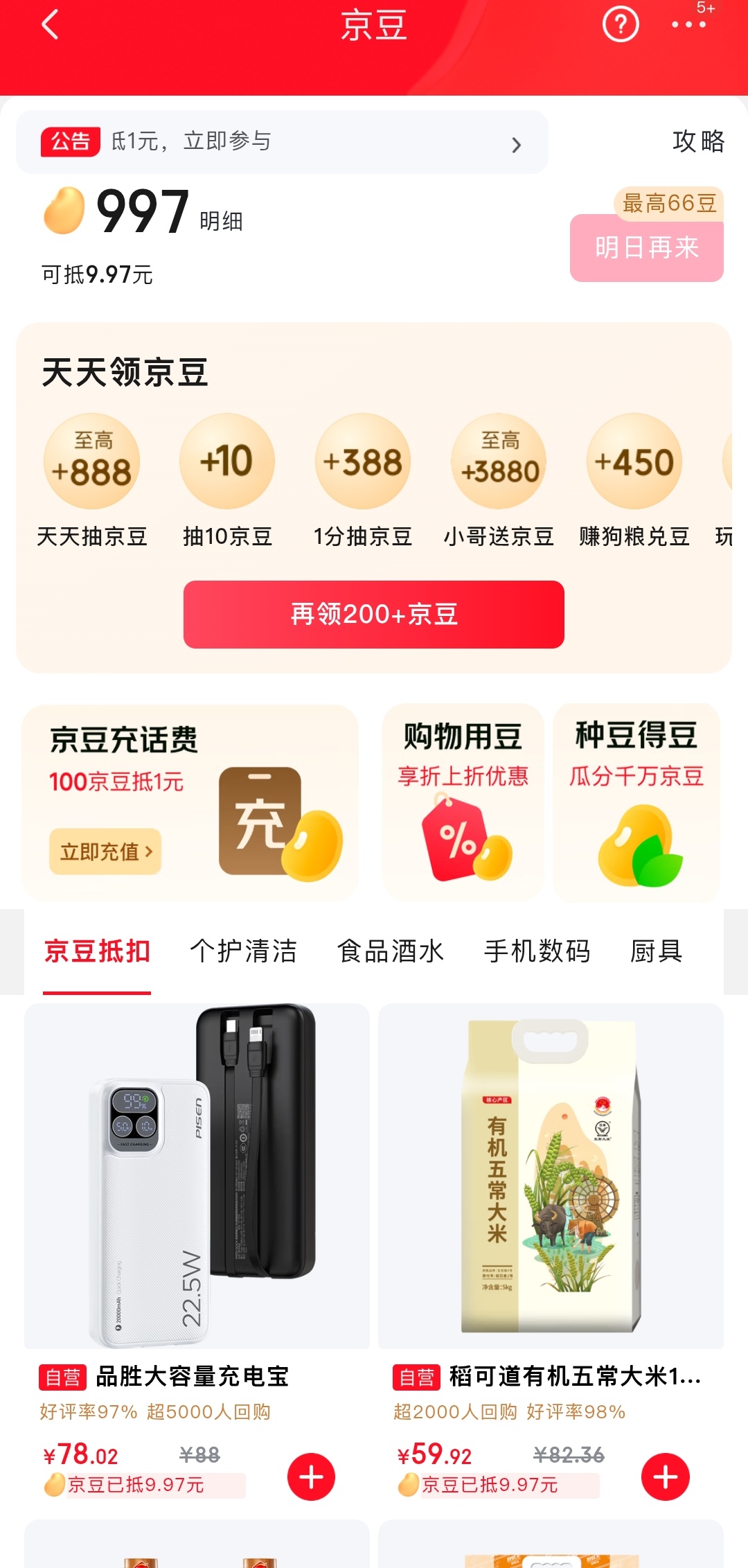Add 品胜大容量充电宝 to the cart

pos(311,1477)
